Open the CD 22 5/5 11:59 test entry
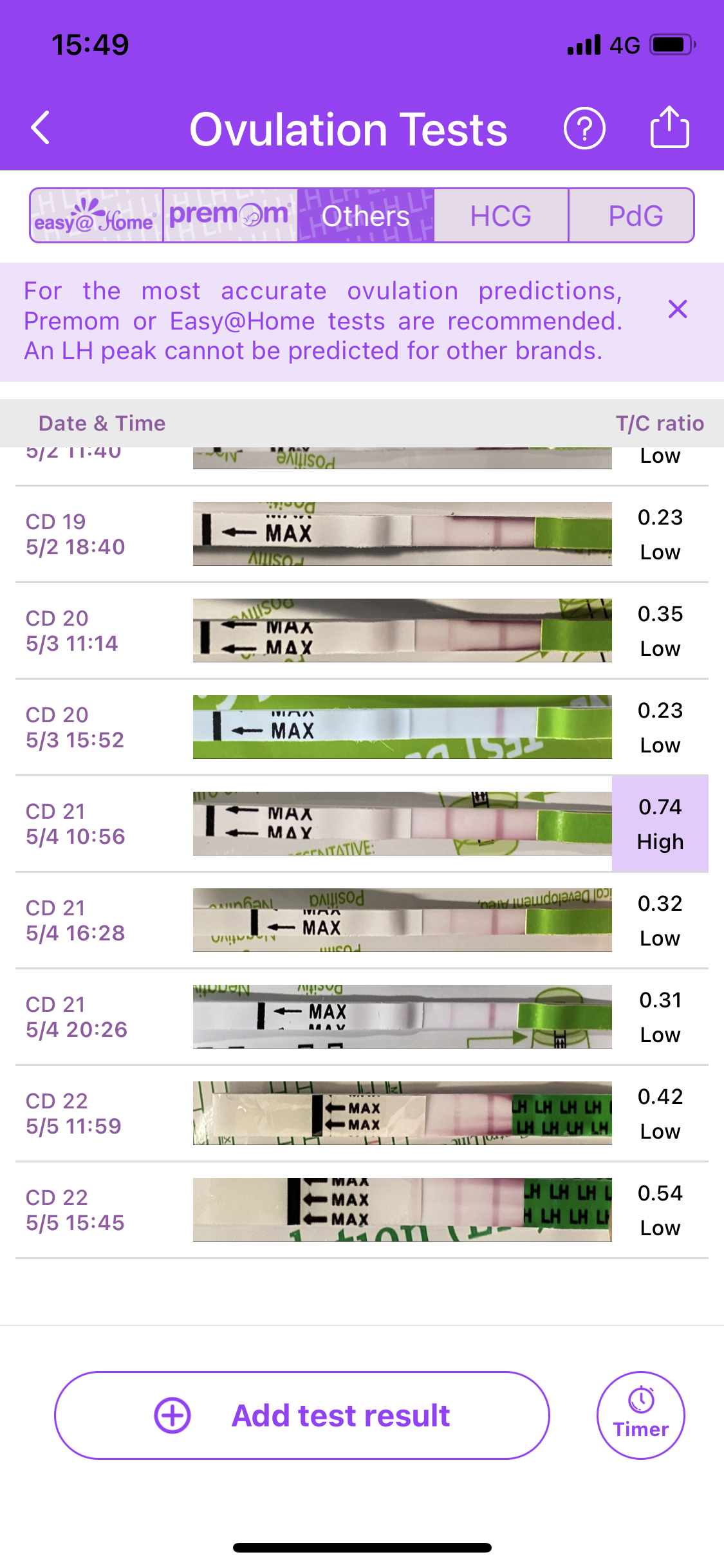Viewport: 724px width, 1568px height. pyautogui.click(x=360, y=1114)
